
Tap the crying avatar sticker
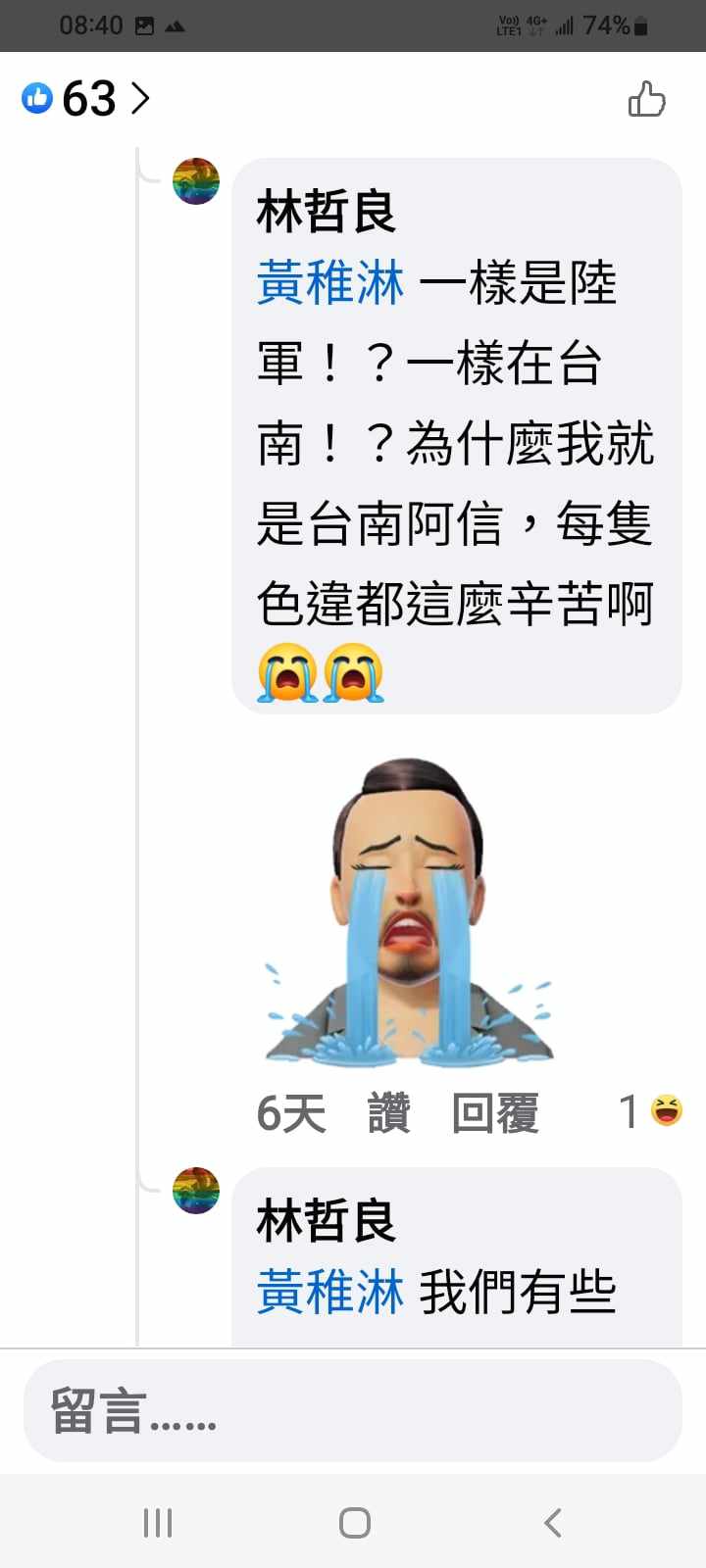(409, 912)
